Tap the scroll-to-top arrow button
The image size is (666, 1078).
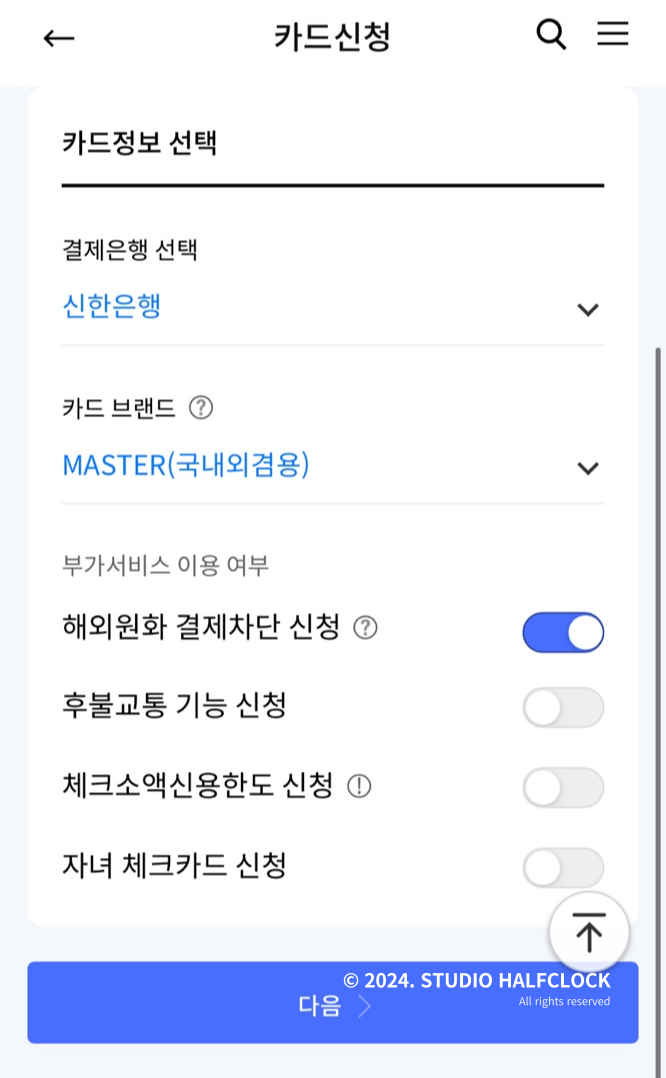pyautogui.click(x=589, y=932)
